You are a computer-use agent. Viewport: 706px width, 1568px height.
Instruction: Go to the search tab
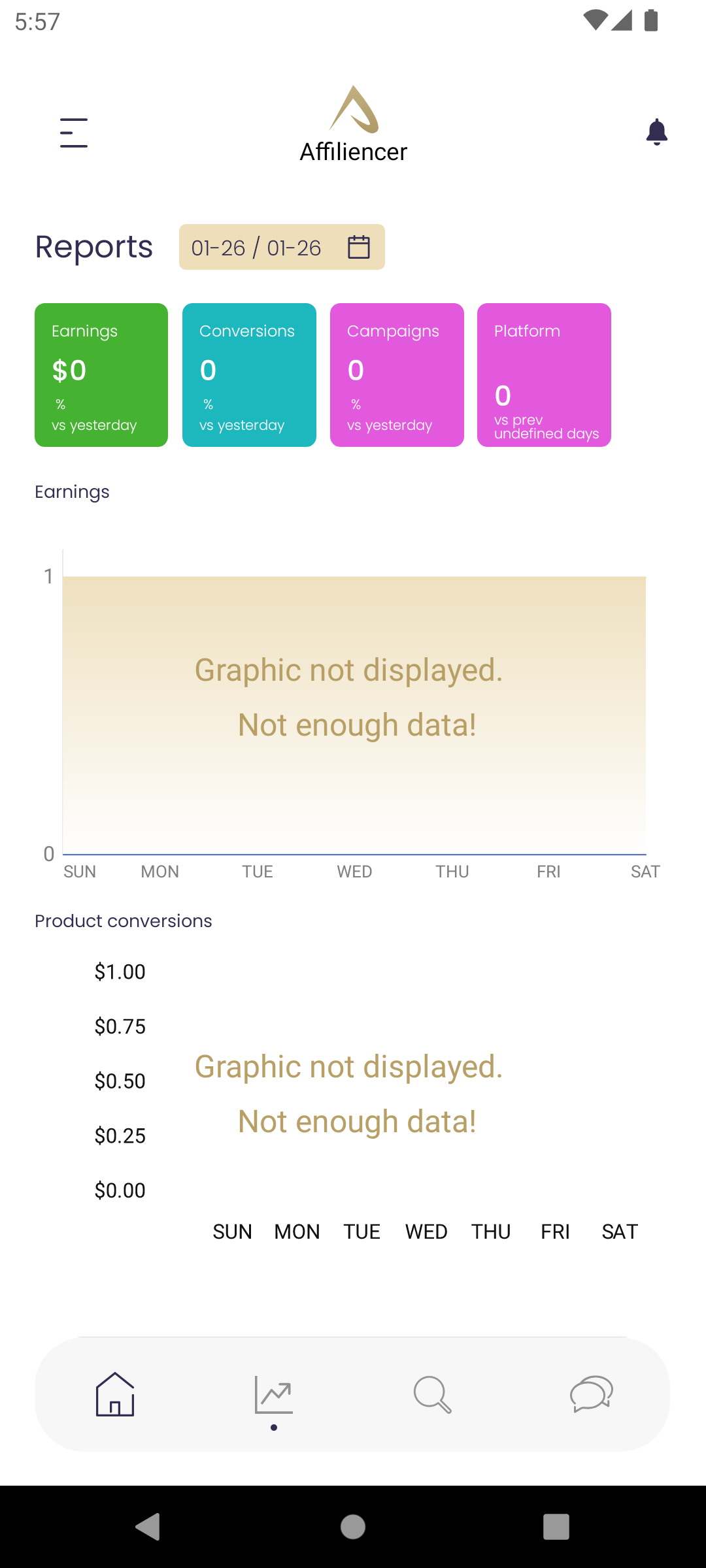pyautogui.click(x=432, y=1394)
